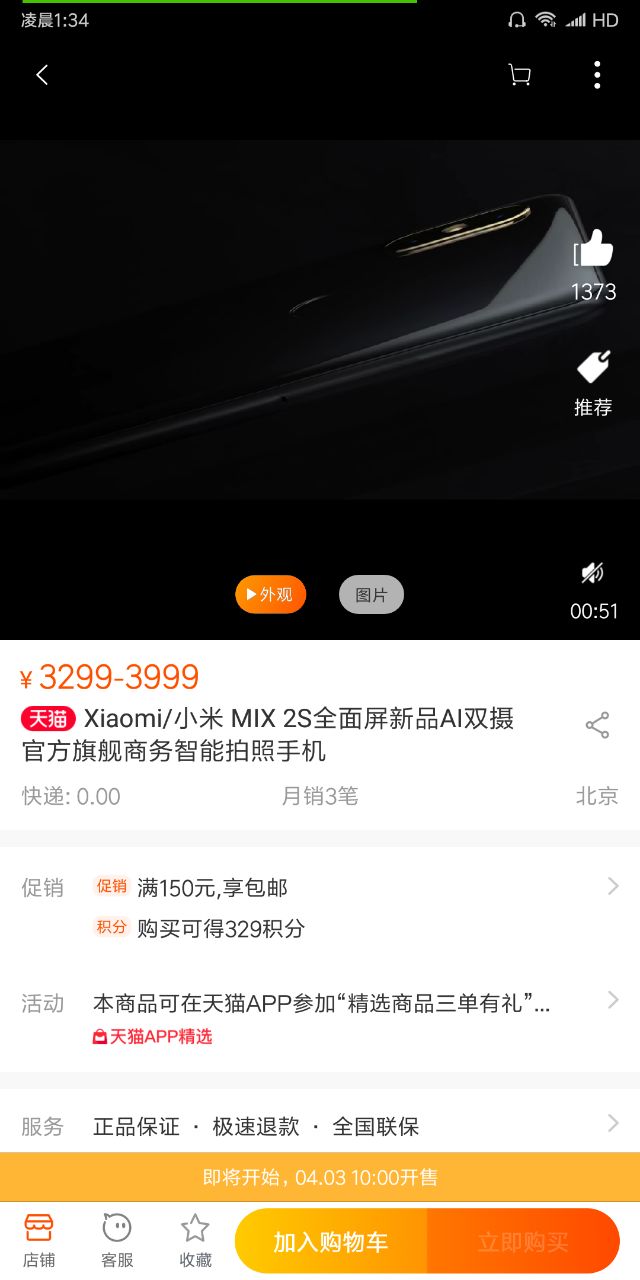
Task: Switch to the 外观 video tab
Action: click(270, 595)
